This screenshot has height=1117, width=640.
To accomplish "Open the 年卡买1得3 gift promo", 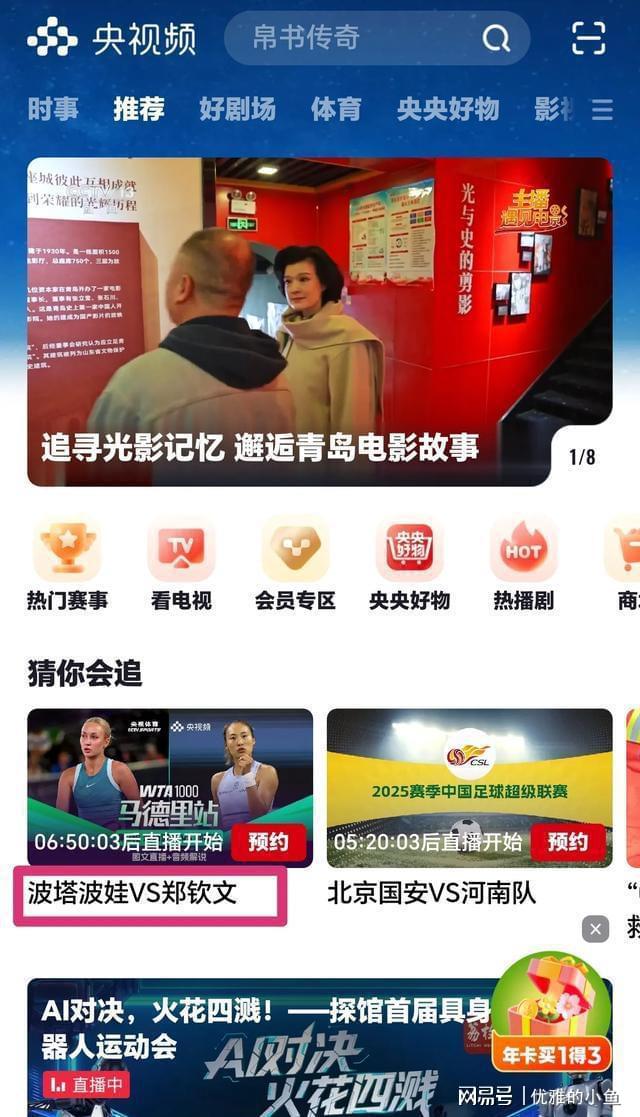I will (x=550, y=1013).
